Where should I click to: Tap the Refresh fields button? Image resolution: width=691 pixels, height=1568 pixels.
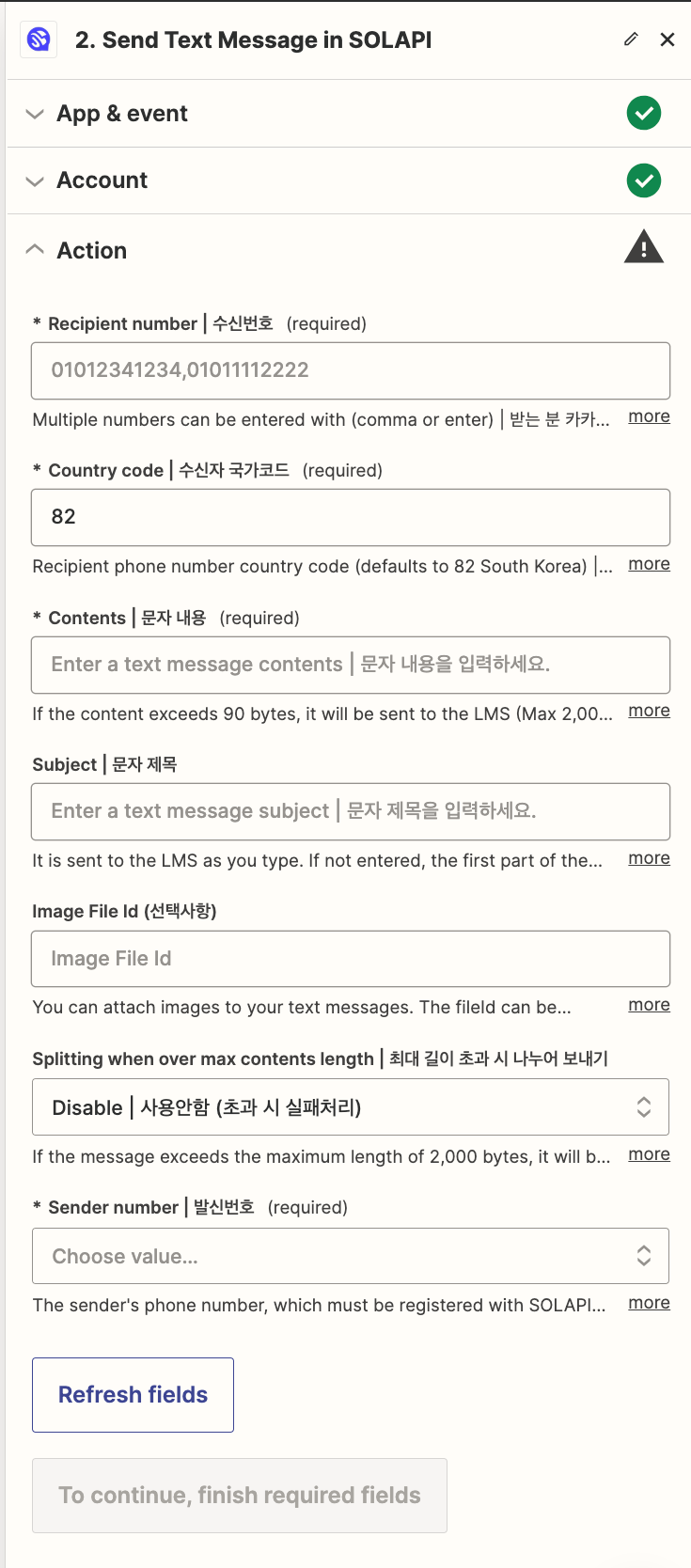(133, 1395)
